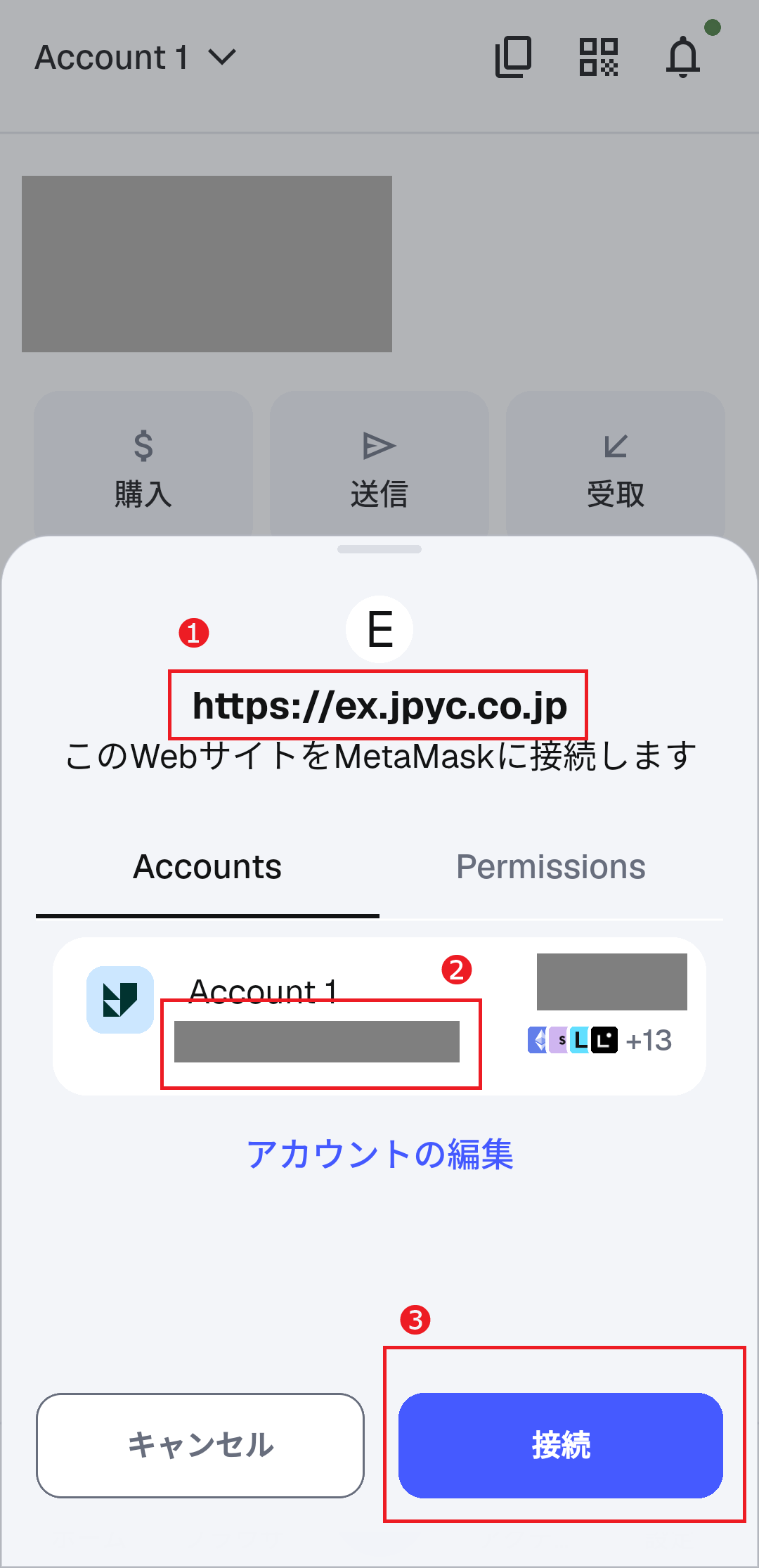Image resolution: width=759 pixels, height=1568 pixels.
Task: Switch to the Permissions tab
Action: click(550, 867)
